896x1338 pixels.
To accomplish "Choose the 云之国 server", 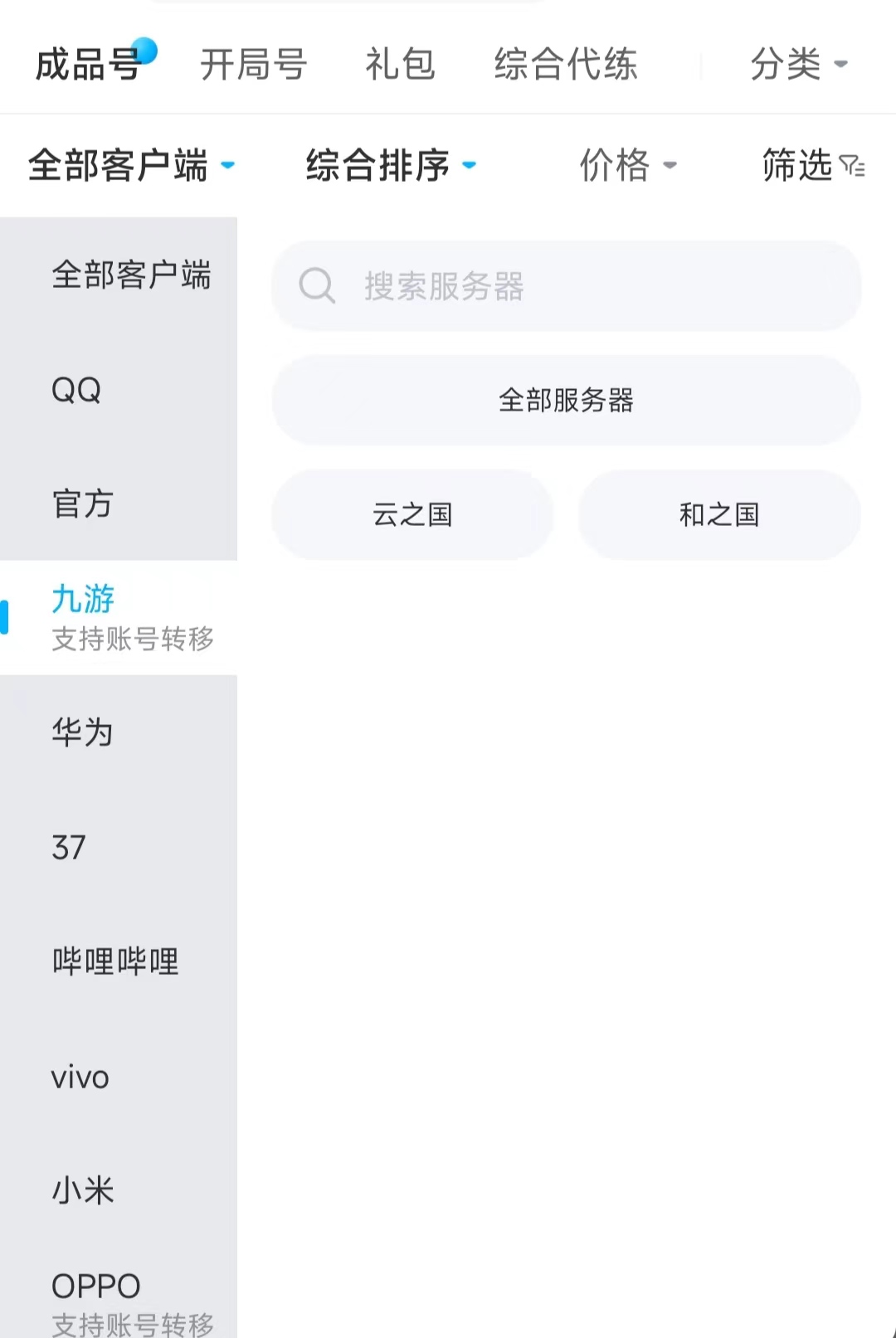I will (x=412, y=514).
